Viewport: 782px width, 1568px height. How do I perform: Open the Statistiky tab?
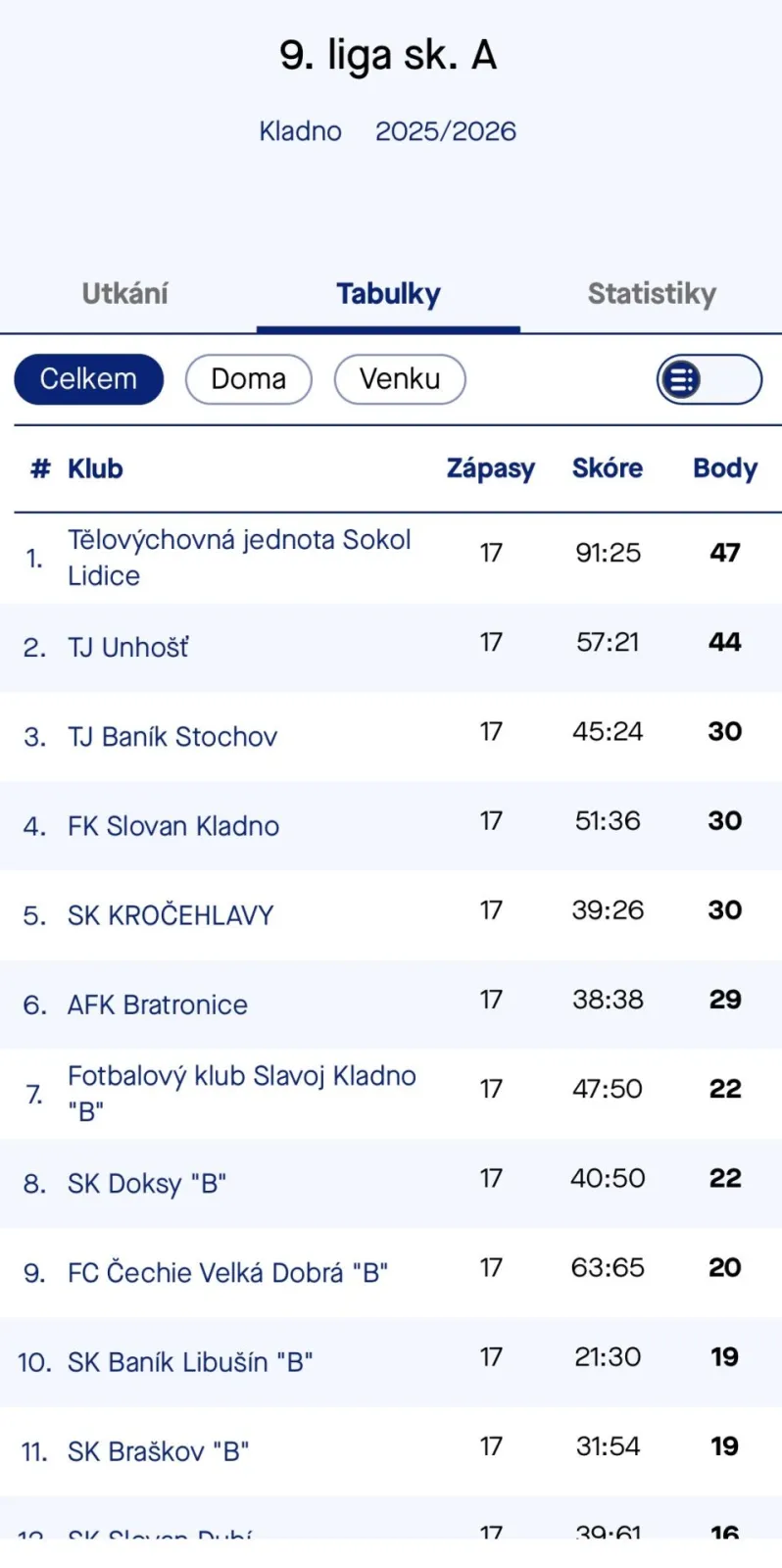(652, 293)
